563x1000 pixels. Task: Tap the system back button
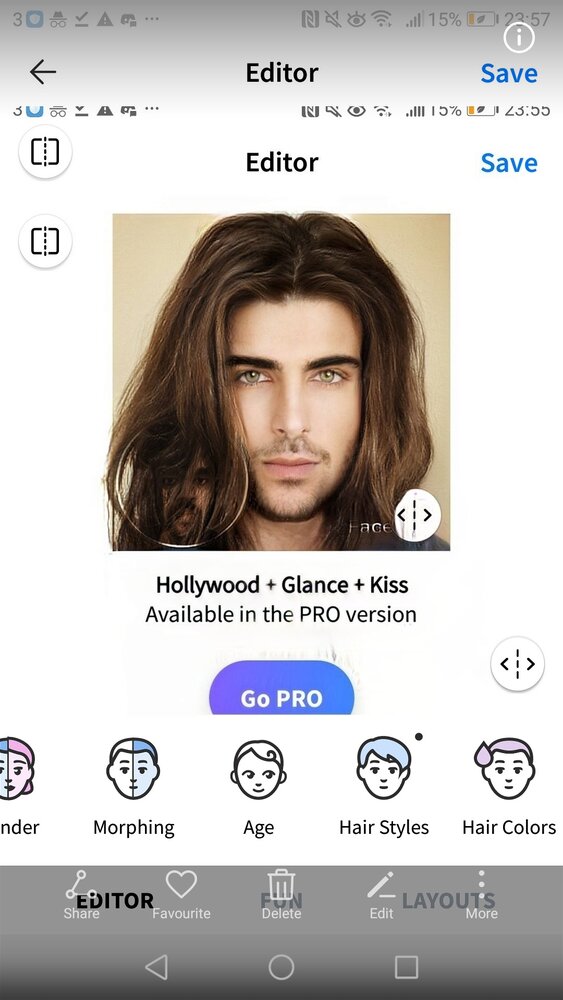click(157, 967)
